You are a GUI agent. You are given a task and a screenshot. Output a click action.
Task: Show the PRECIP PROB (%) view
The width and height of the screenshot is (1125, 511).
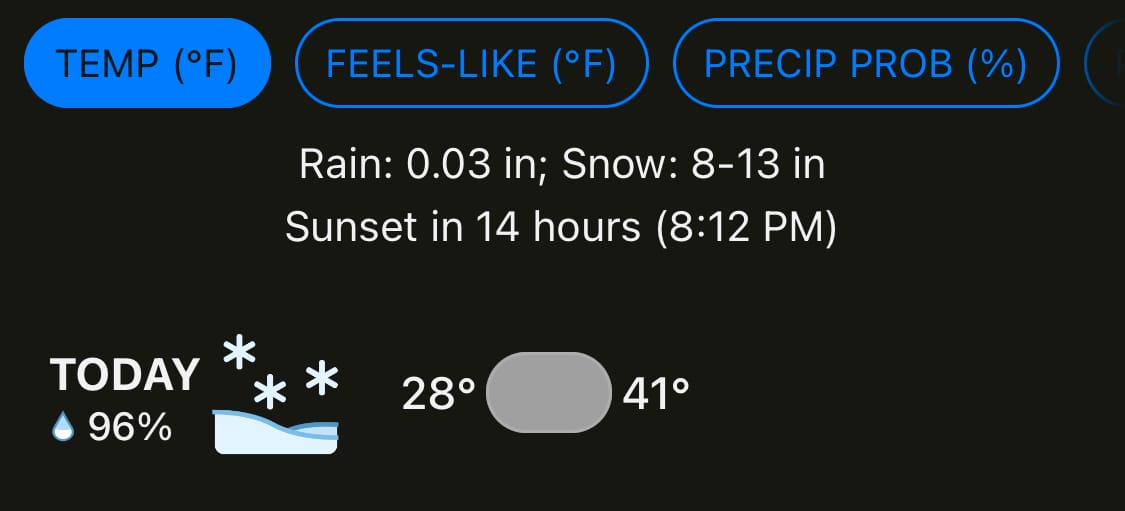pyautogui.click(x=866, y=63)
